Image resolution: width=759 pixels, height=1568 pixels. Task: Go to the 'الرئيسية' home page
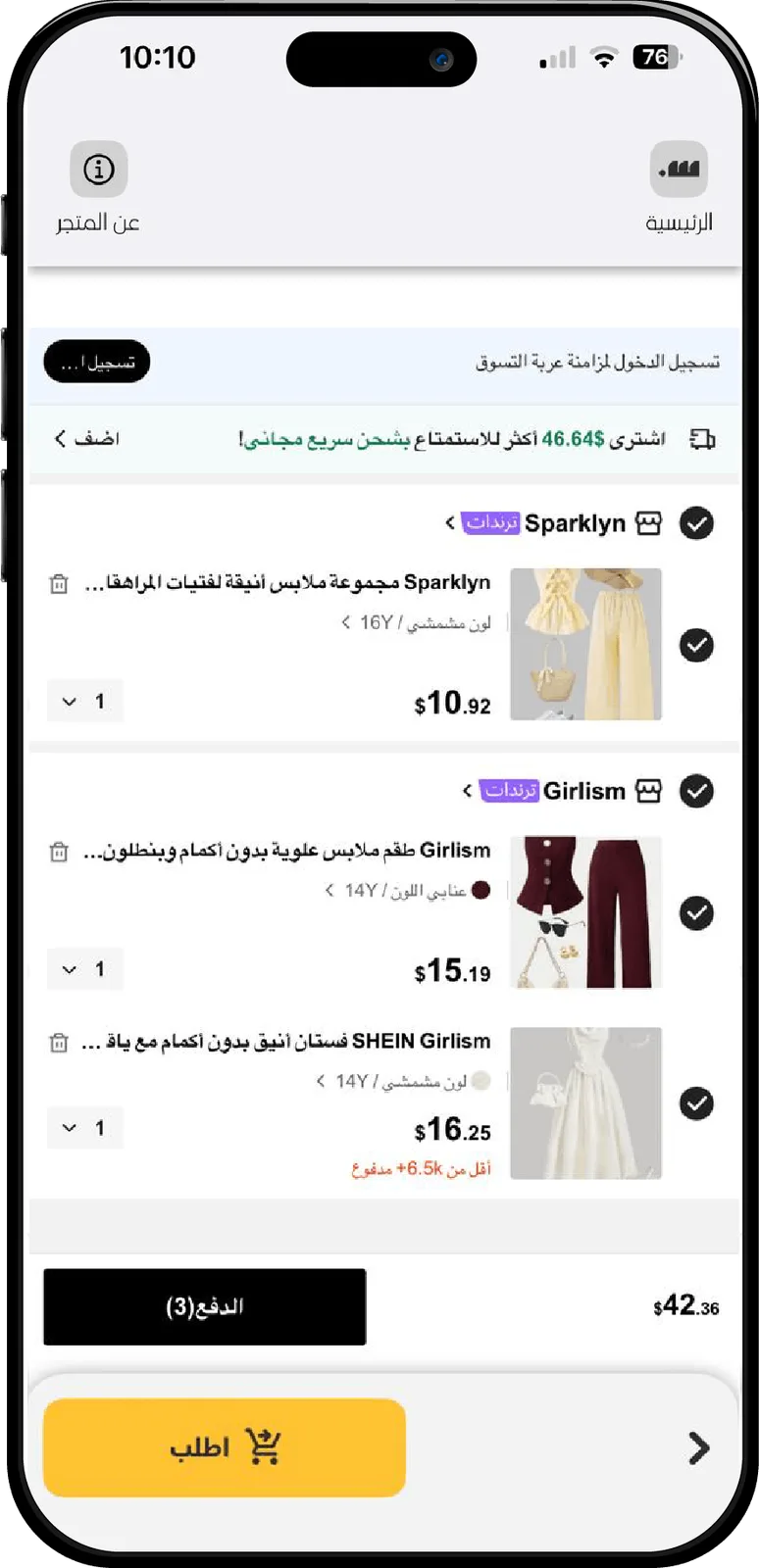coord(679,188)
